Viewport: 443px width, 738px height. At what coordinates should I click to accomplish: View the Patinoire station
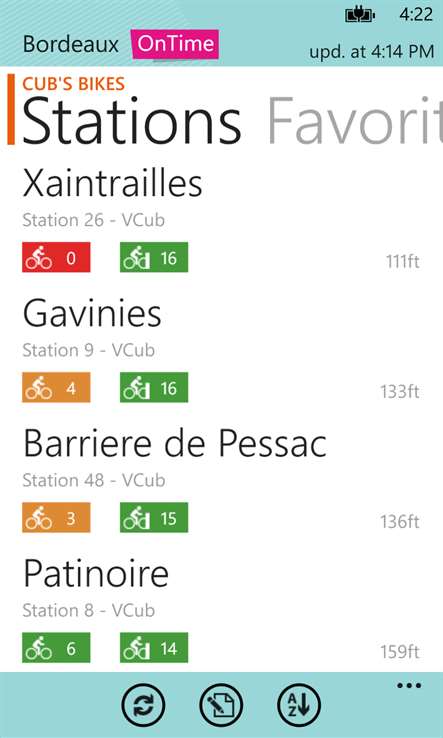[221, 610]
